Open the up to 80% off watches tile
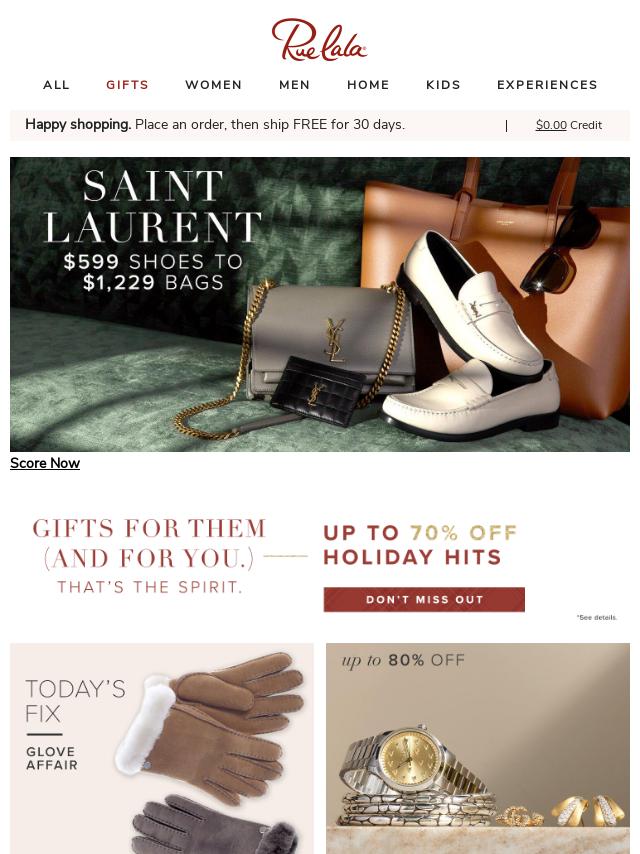640x854 pixels. click(478, 748)
